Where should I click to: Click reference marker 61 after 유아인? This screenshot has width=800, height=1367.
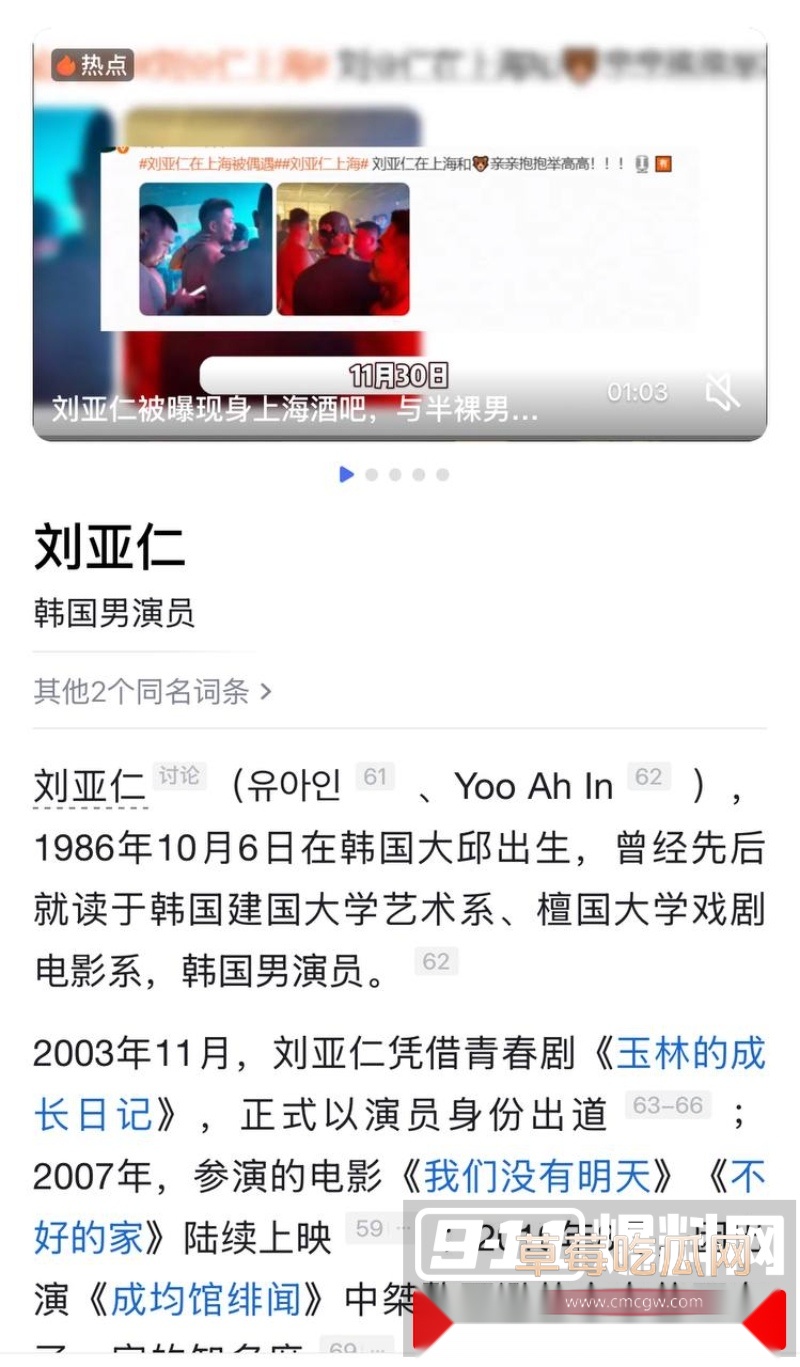click(375, 777)
